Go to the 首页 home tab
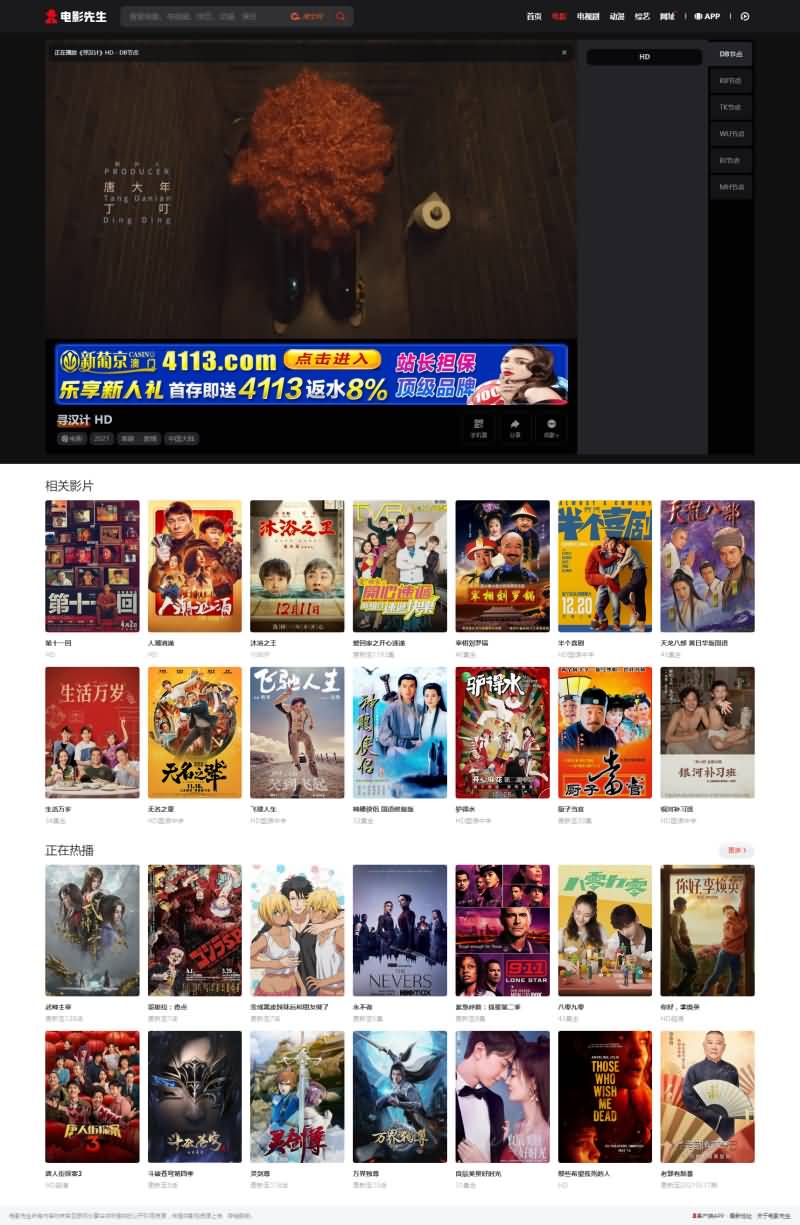 click(x=534, y=16)
